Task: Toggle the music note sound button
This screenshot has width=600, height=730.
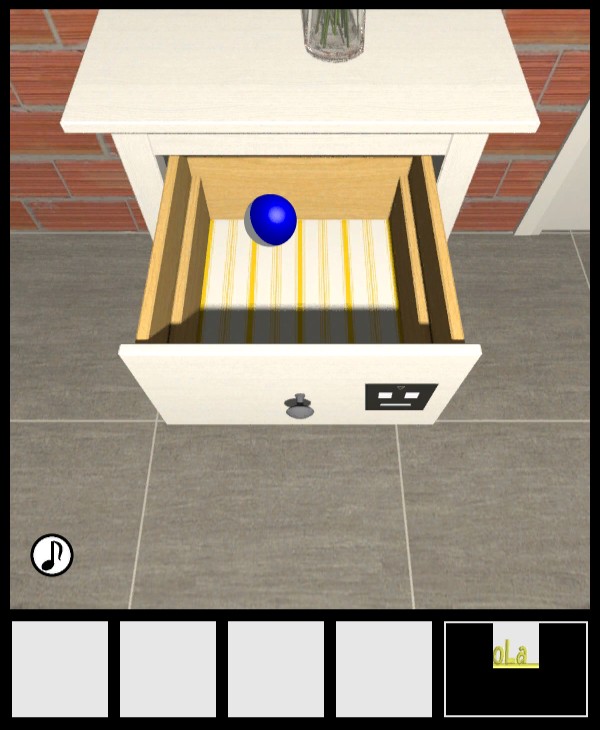Action: [x=52, y=555]
